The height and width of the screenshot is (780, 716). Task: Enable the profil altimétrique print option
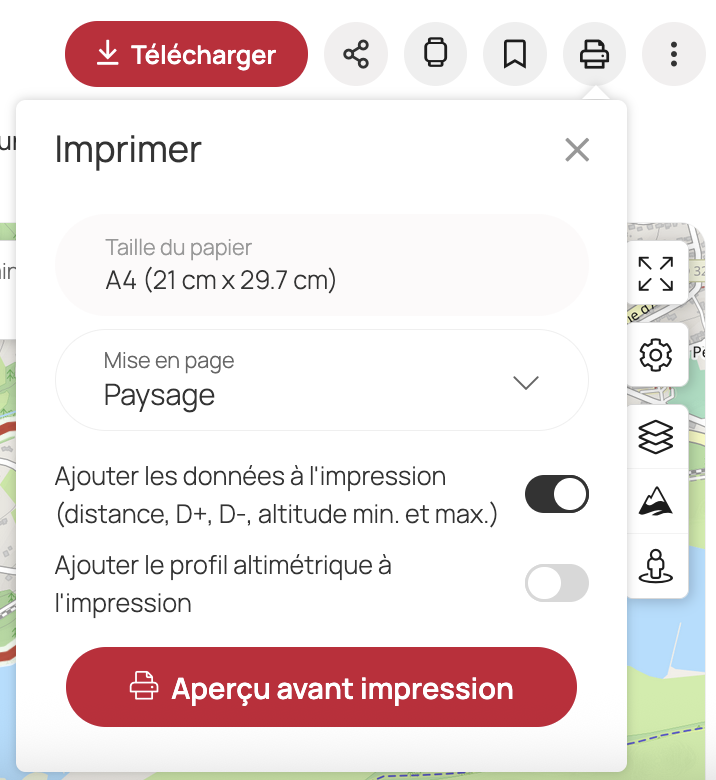(x=557, y=583)
